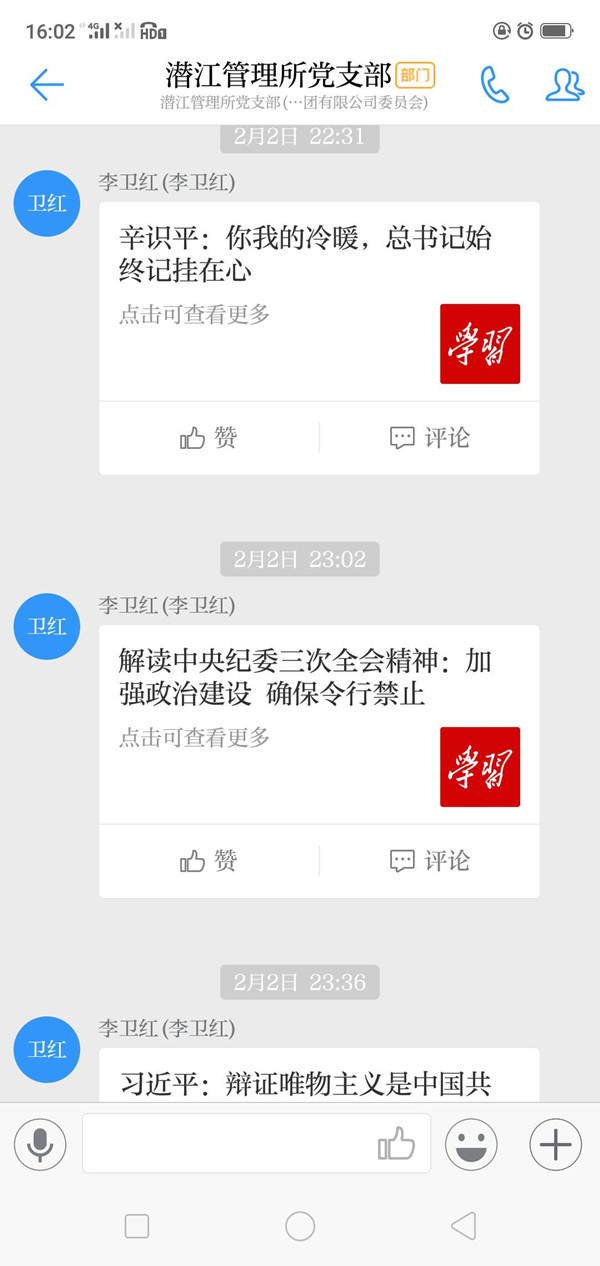Open the 习近平：辩证唯物主义 article card

click(x=305, y=1080)
